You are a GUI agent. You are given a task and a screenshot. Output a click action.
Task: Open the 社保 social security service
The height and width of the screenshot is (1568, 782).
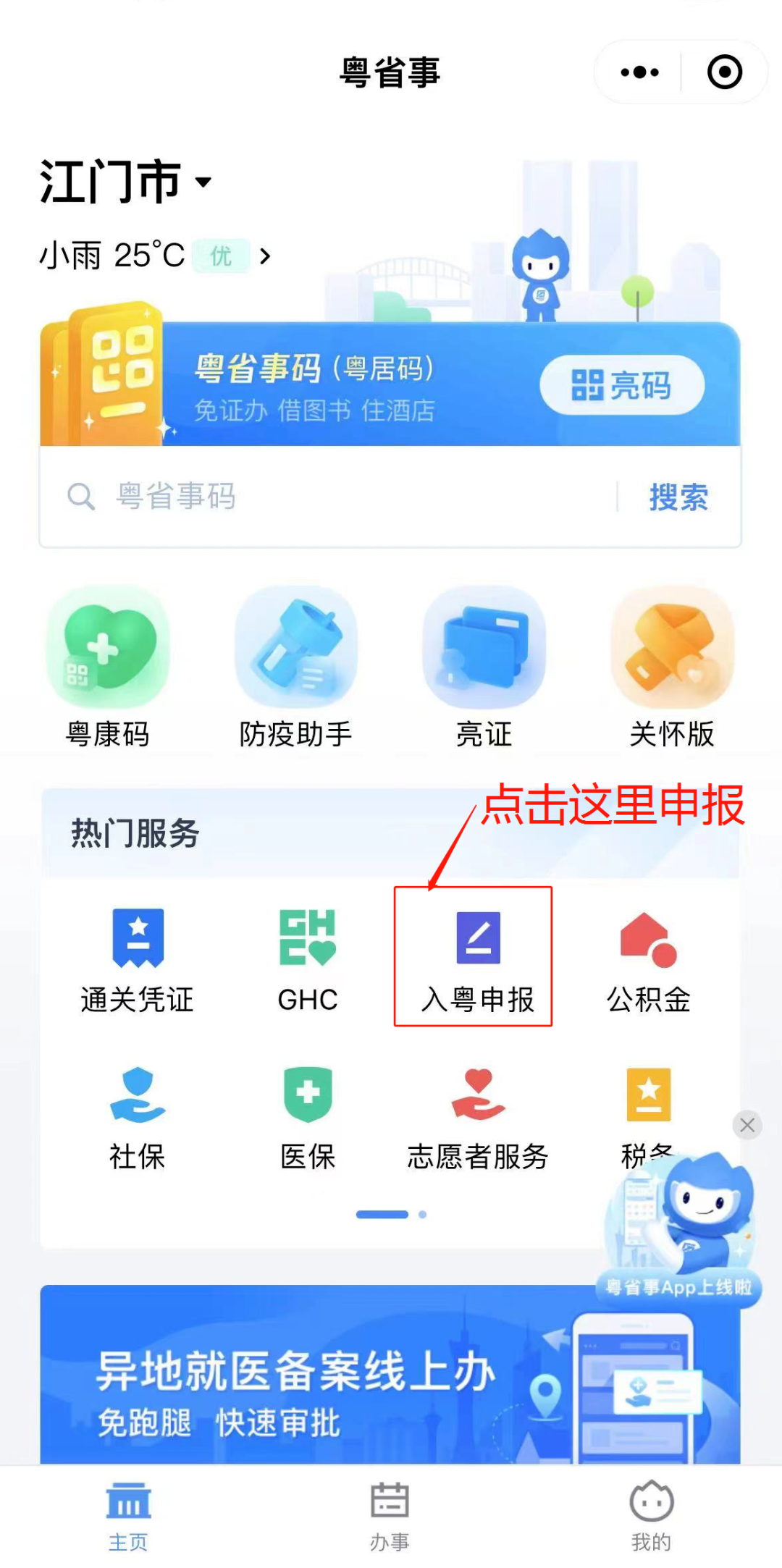138,1115
